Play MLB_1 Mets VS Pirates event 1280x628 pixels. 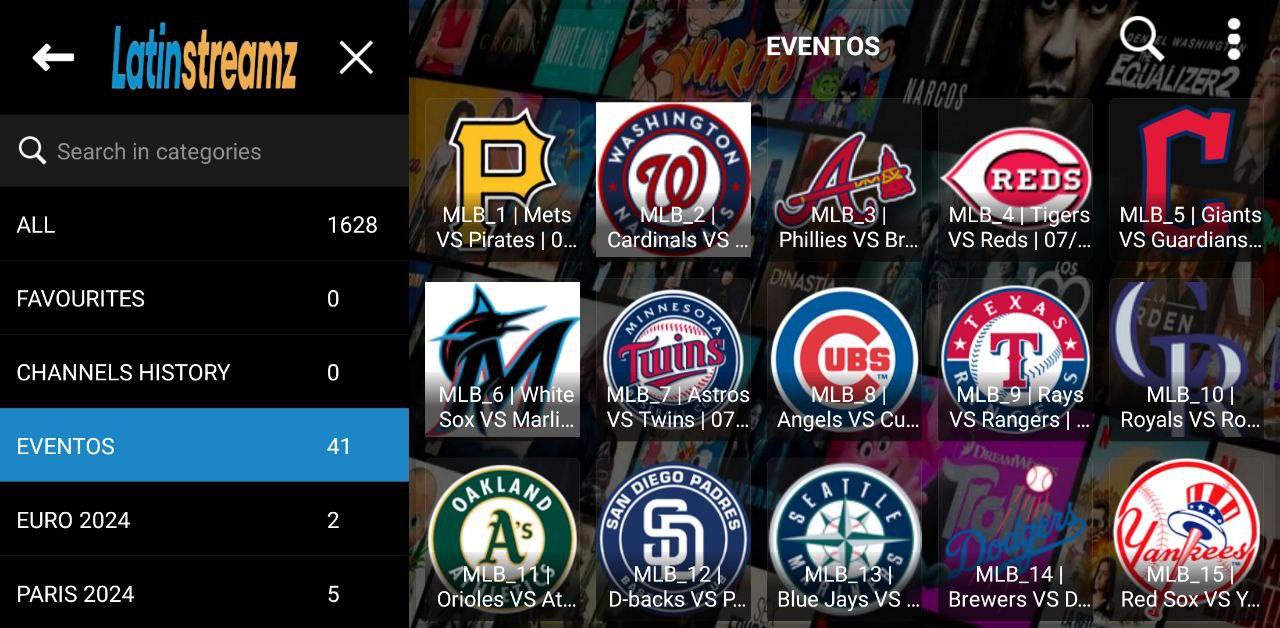[x=502, y=179]
